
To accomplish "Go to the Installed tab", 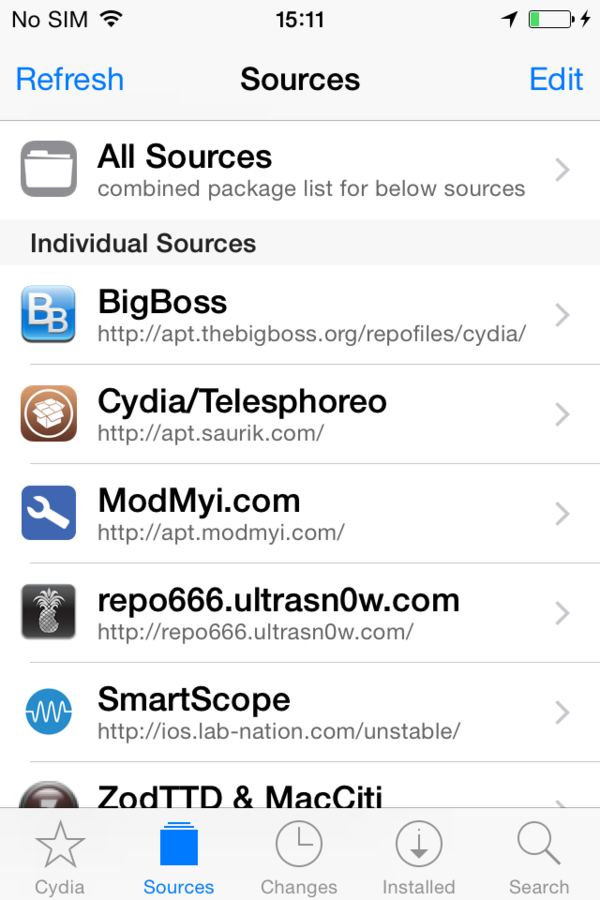I will [x=419, y=858].
